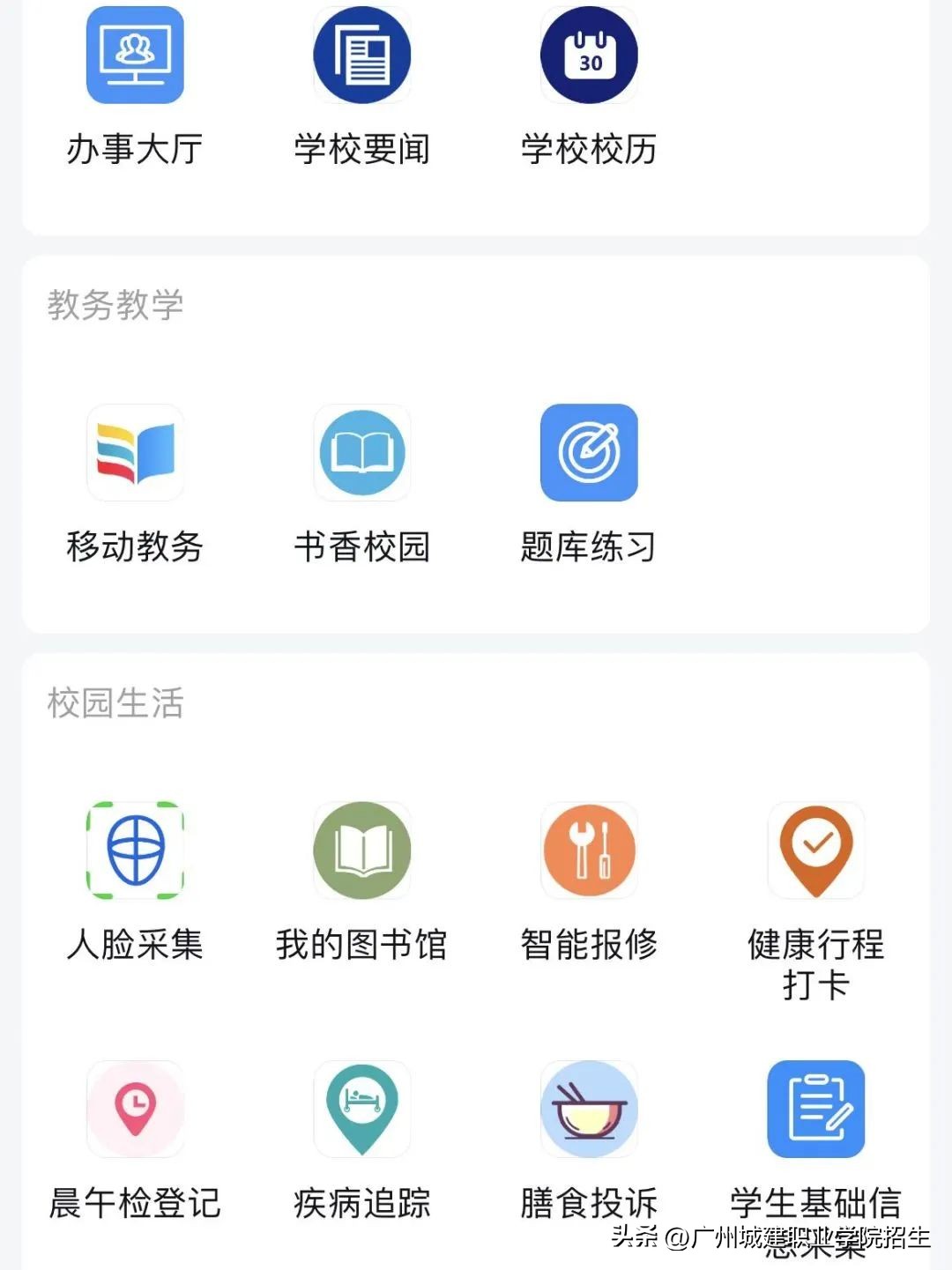Open the 学校要闻 school news icon
952x1270 pixels.
click(x=361, y=55)
